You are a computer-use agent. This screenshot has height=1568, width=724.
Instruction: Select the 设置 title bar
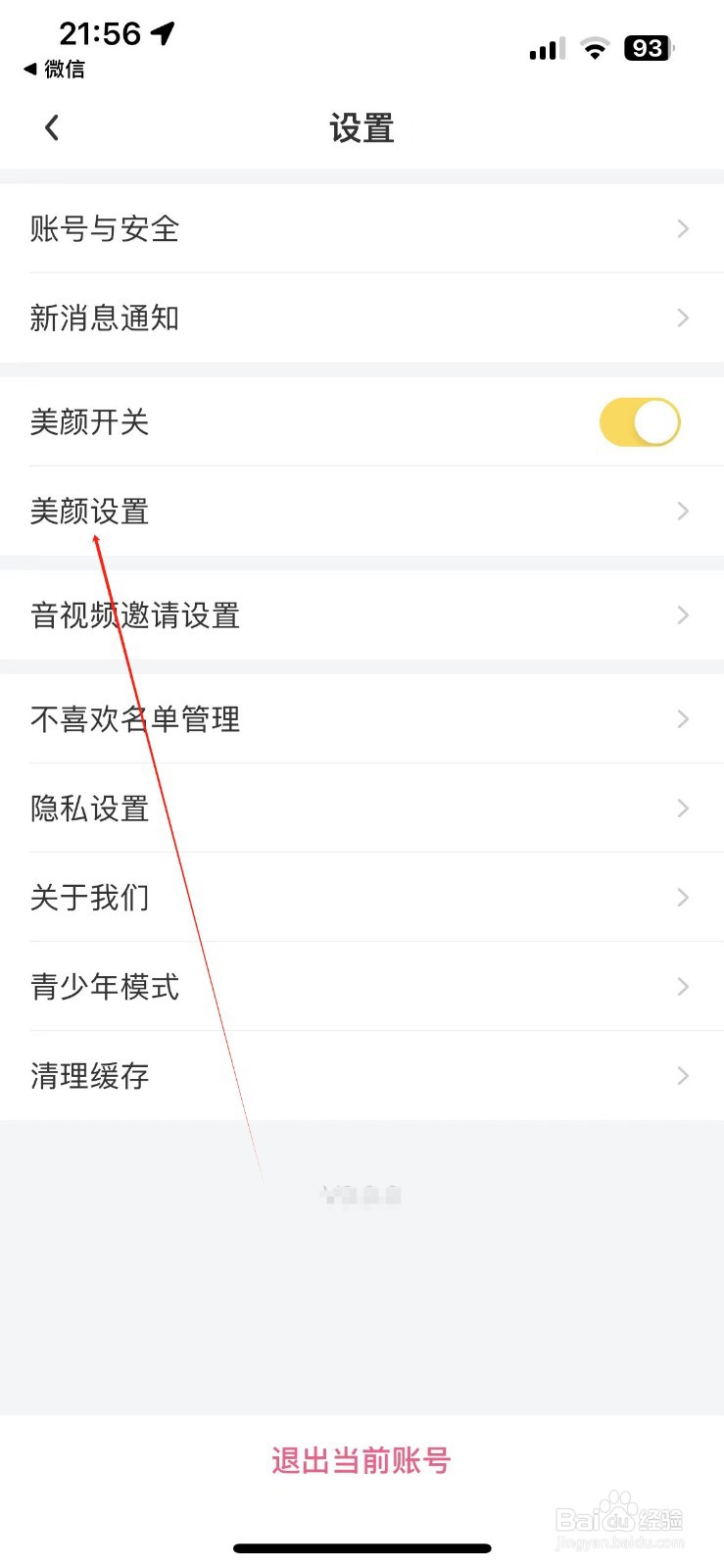point(362,128)
